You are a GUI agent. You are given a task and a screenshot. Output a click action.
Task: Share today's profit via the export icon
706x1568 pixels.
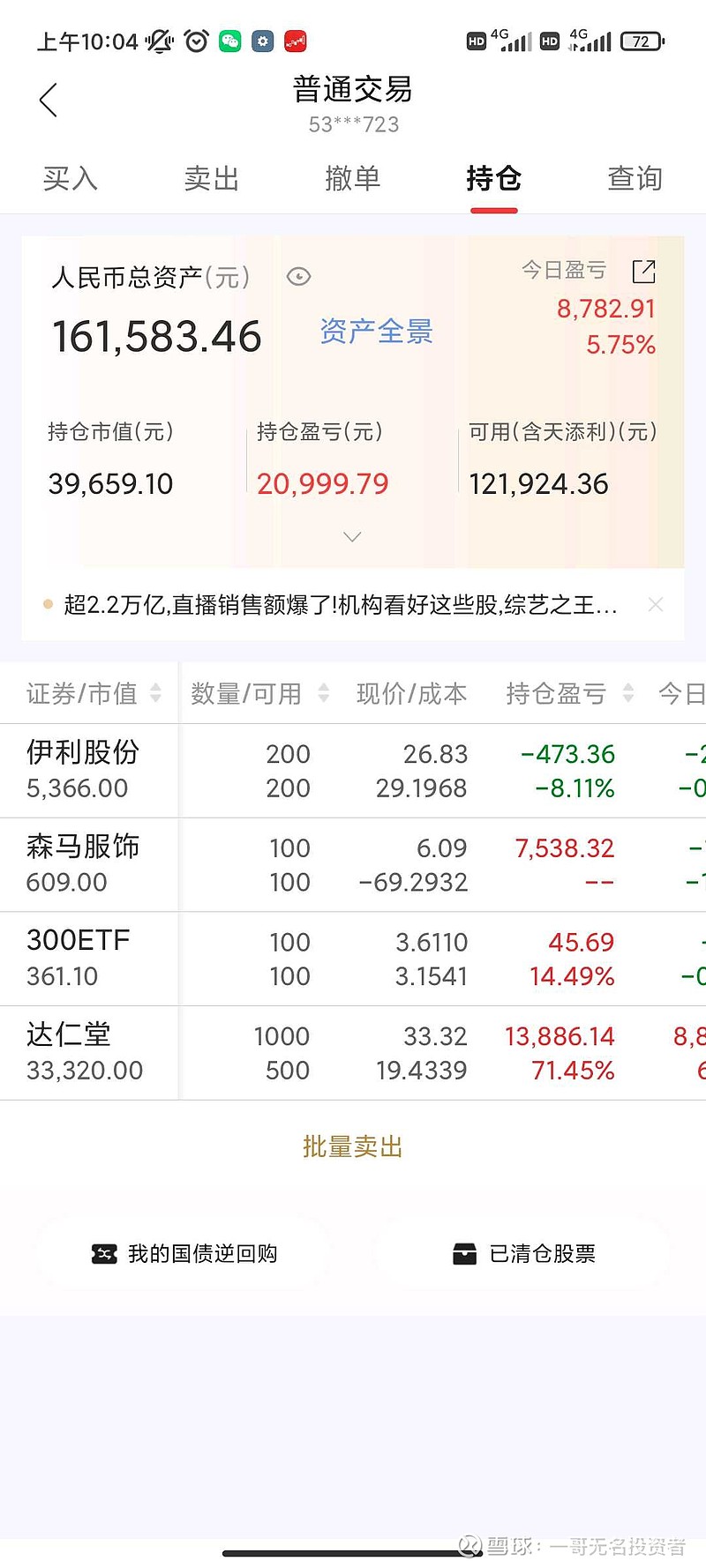point(644,272)
